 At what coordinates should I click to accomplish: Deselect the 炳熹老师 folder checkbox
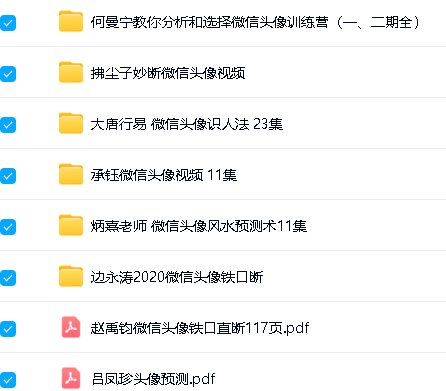pyautogui.click(x=8, y=227)
